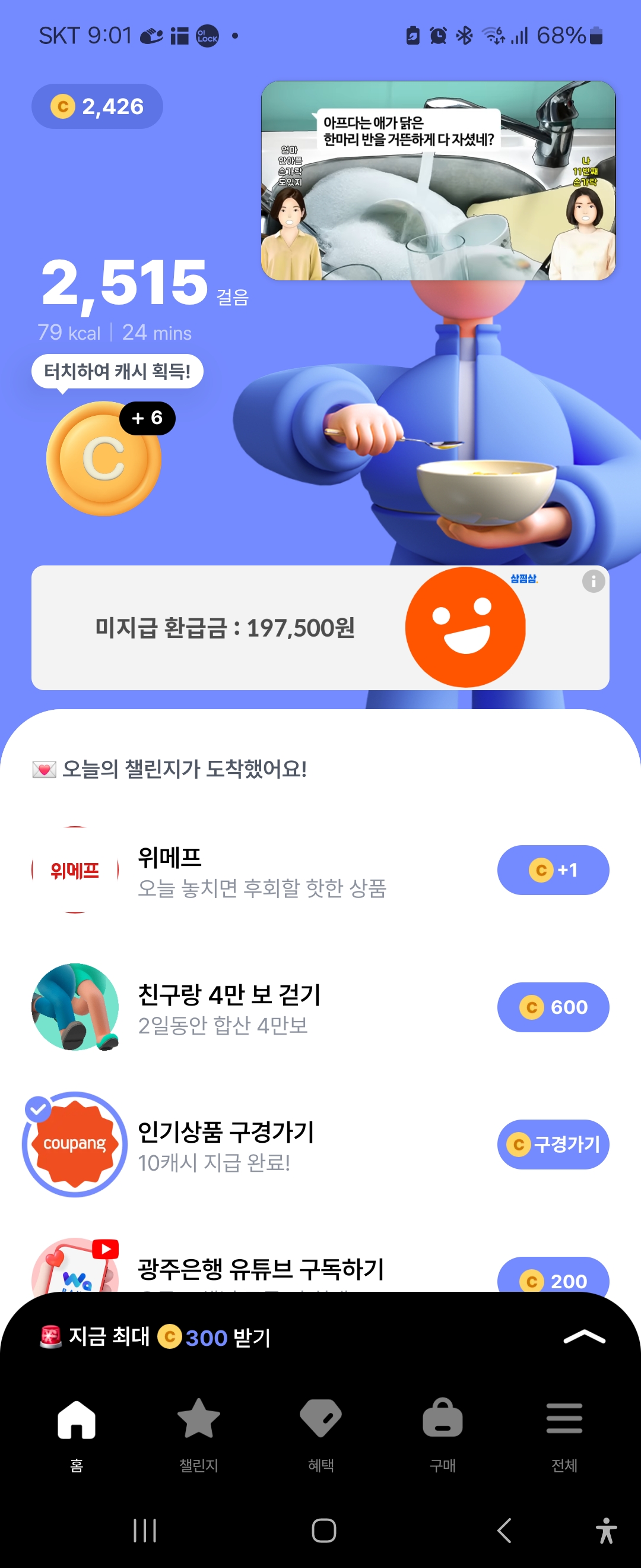The height and width of the screenshot is (1568, 641).
Task: Go back using the system back button
Action: [504, 1530]
